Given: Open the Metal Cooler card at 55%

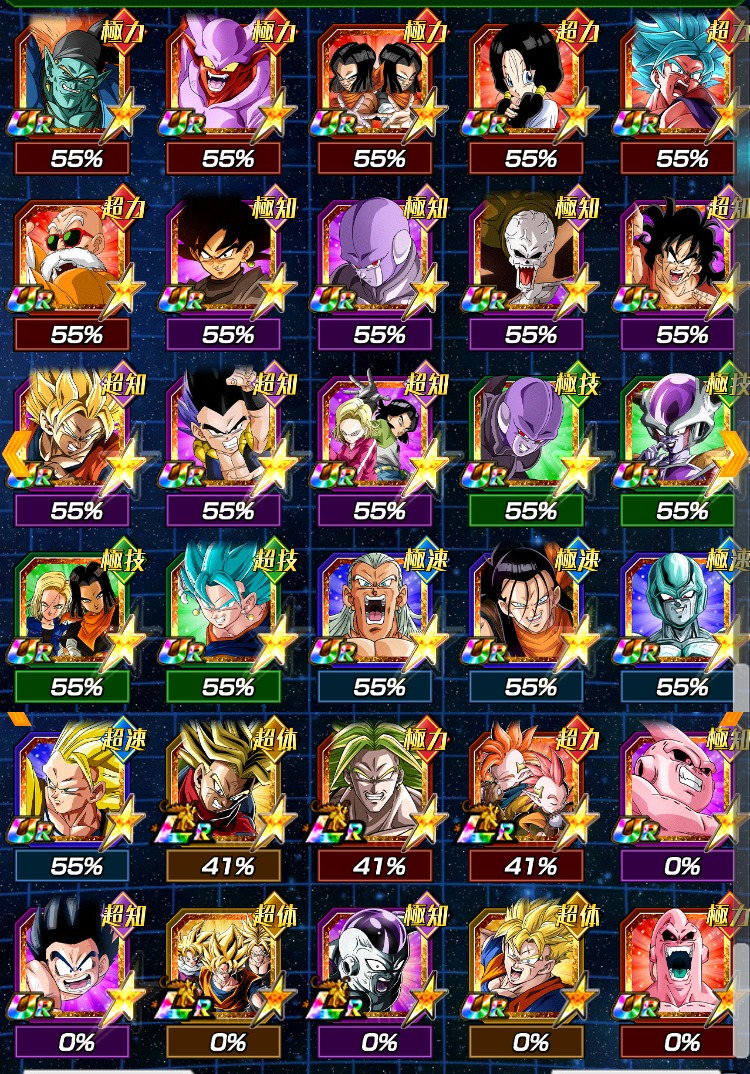Looking at the screenshot, I should point(680,608).
